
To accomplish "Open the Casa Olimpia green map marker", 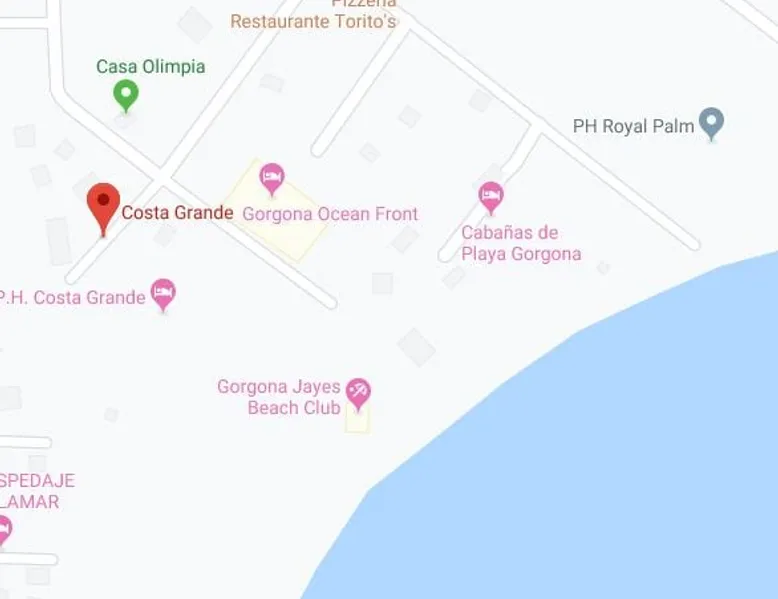I will click(125, 94).
